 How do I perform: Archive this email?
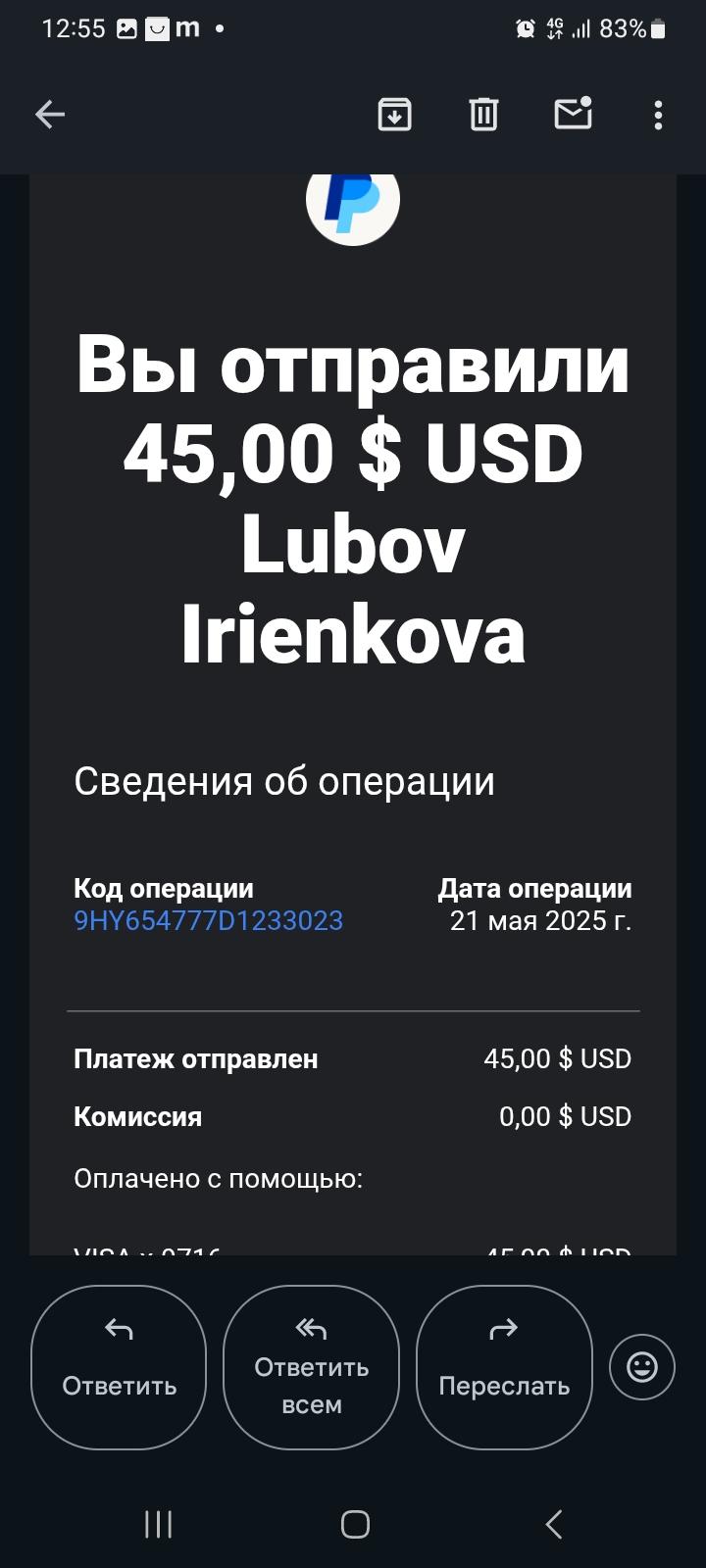394,115
